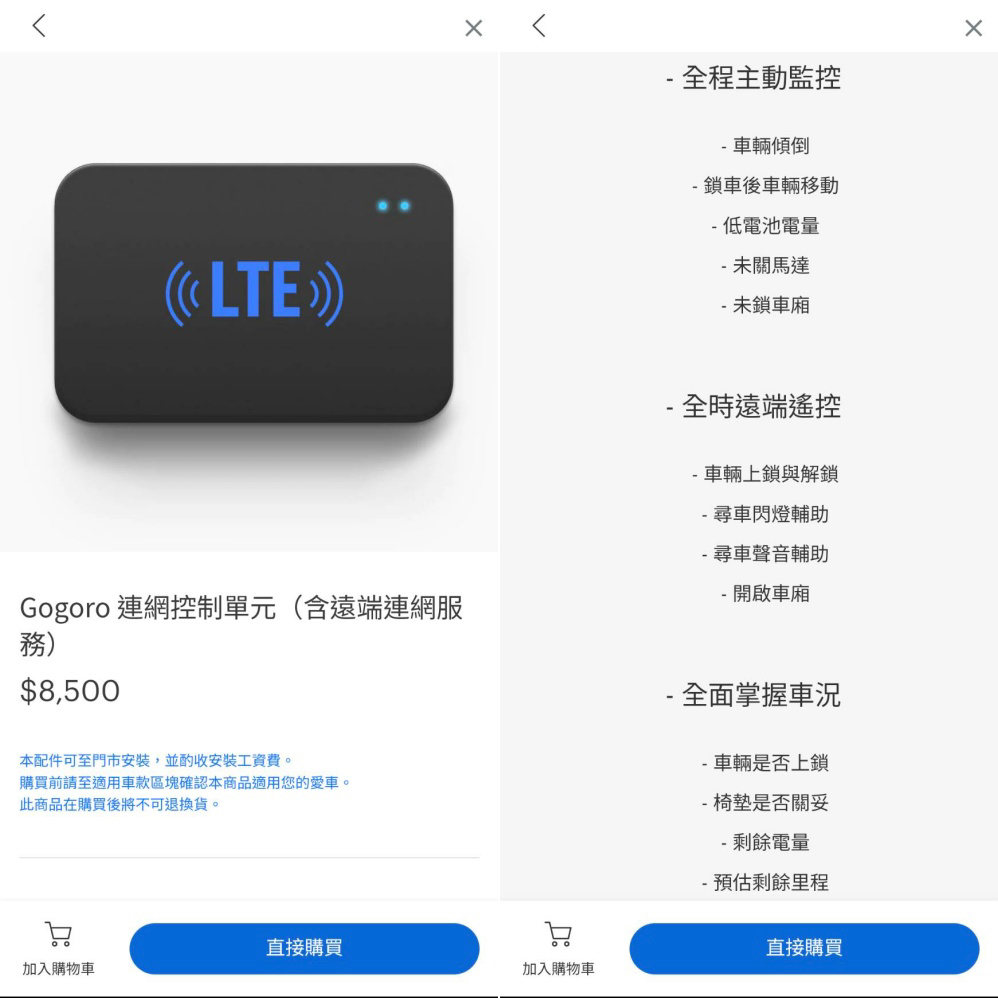Close the 全程主動監控 feature list page

click(972, 29)
